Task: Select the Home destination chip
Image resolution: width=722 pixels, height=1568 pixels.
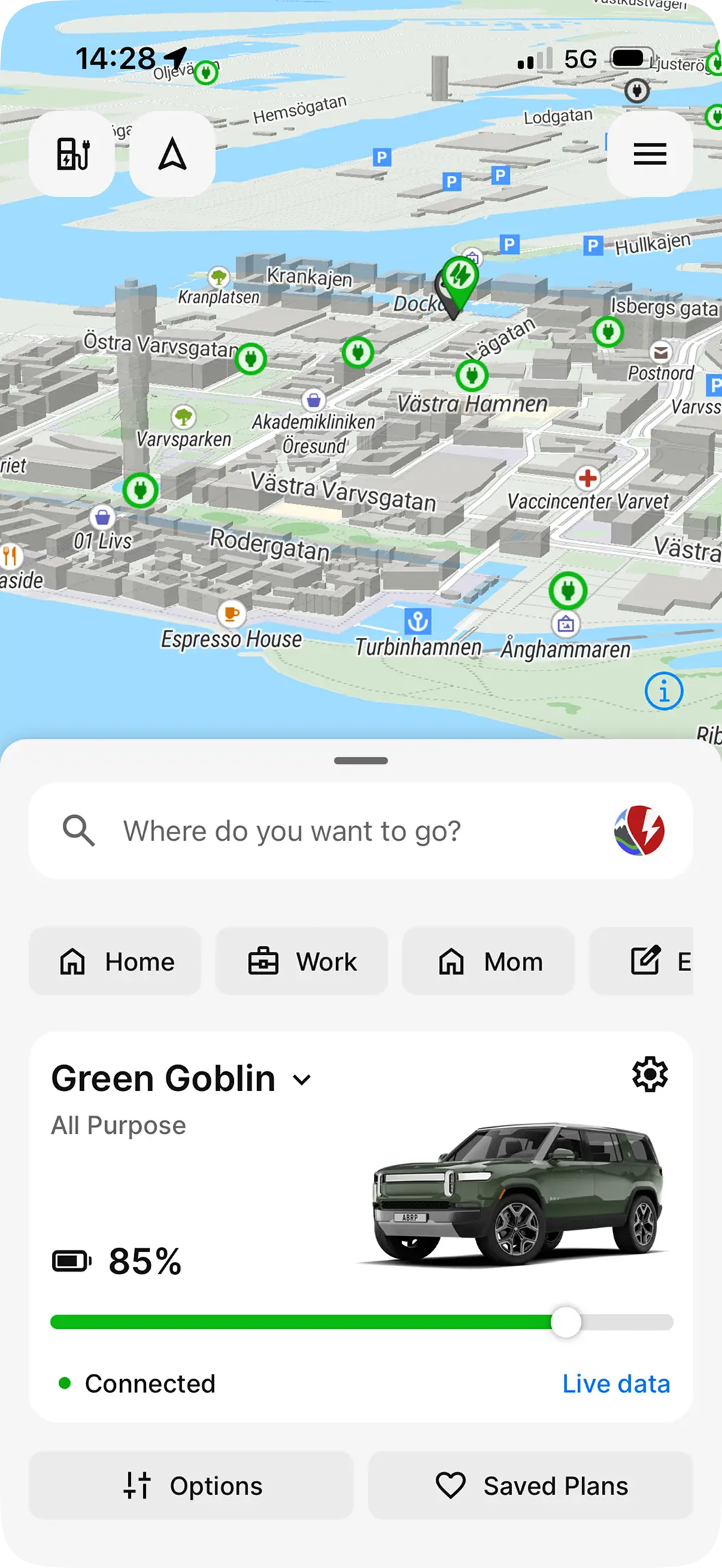Action: click(115, 962)
